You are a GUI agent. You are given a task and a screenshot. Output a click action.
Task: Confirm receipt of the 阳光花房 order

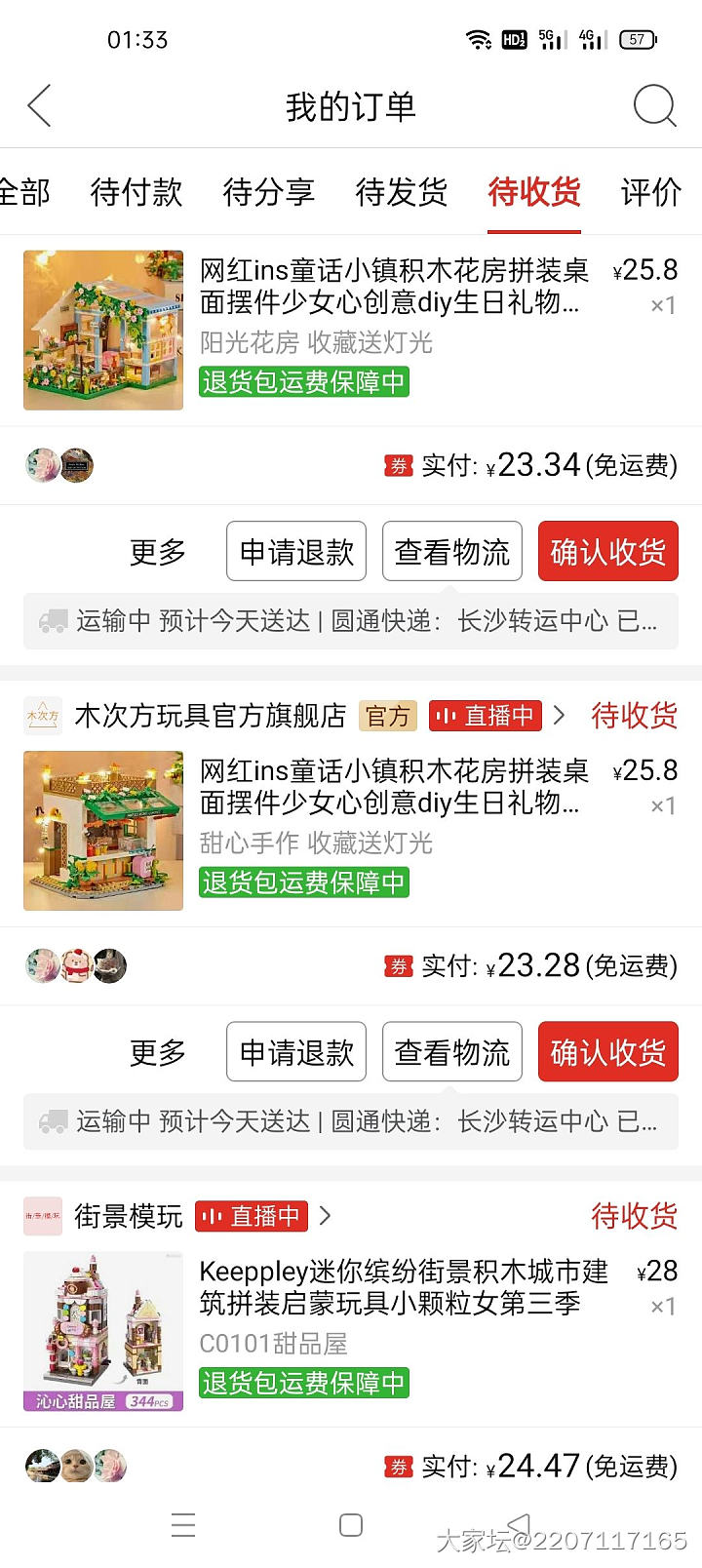[607, 552]
